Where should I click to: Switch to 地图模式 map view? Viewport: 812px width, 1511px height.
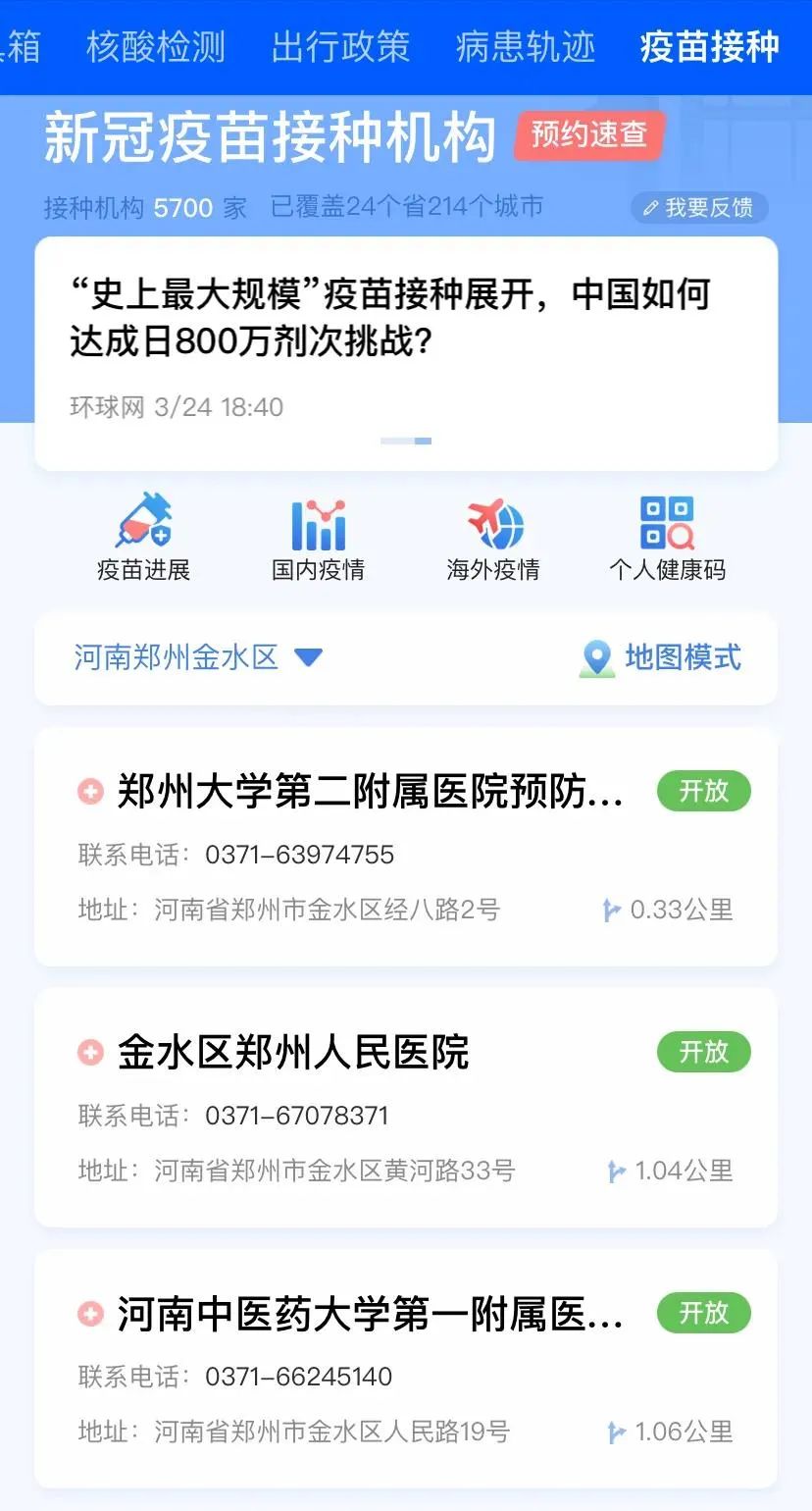pos(660,657)
